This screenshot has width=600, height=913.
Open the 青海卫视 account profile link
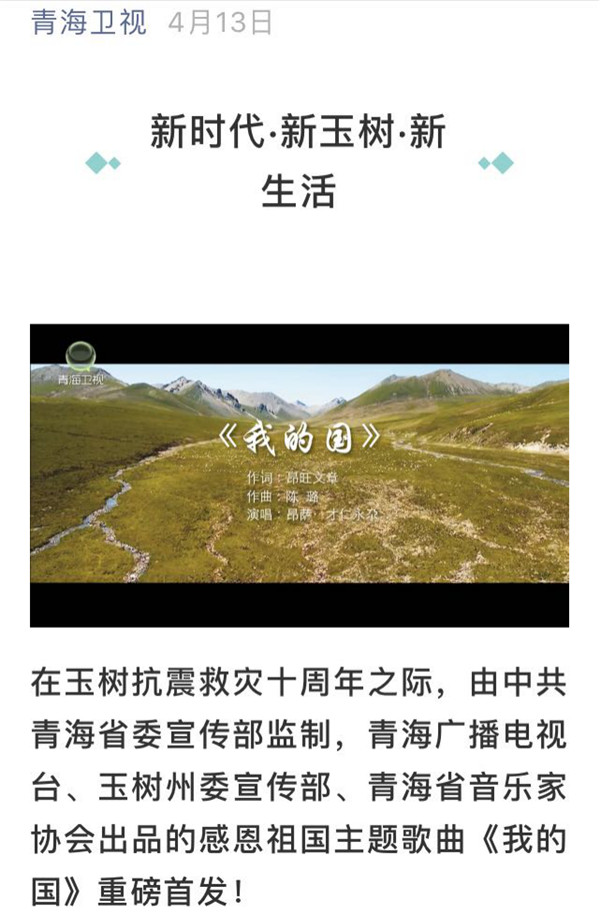(89, 23)
